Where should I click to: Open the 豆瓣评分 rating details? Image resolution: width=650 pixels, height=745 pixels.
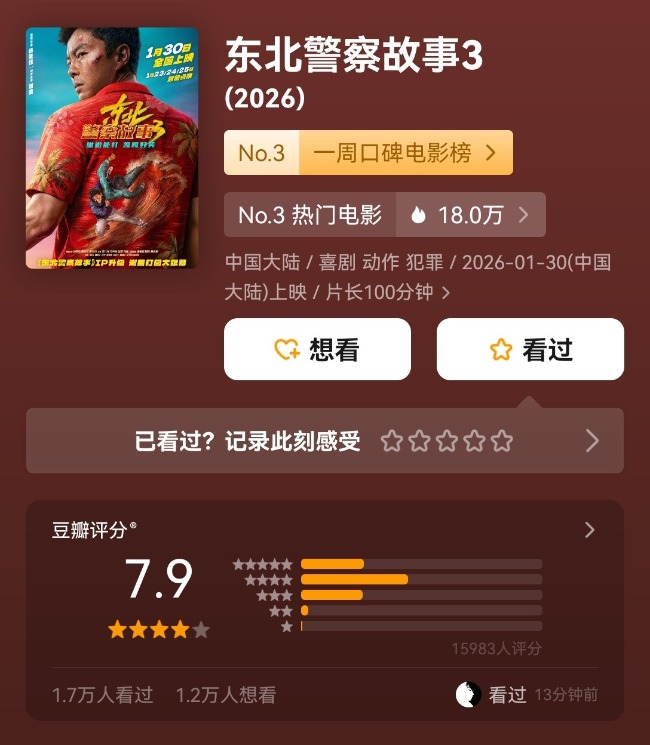(589, 530)
